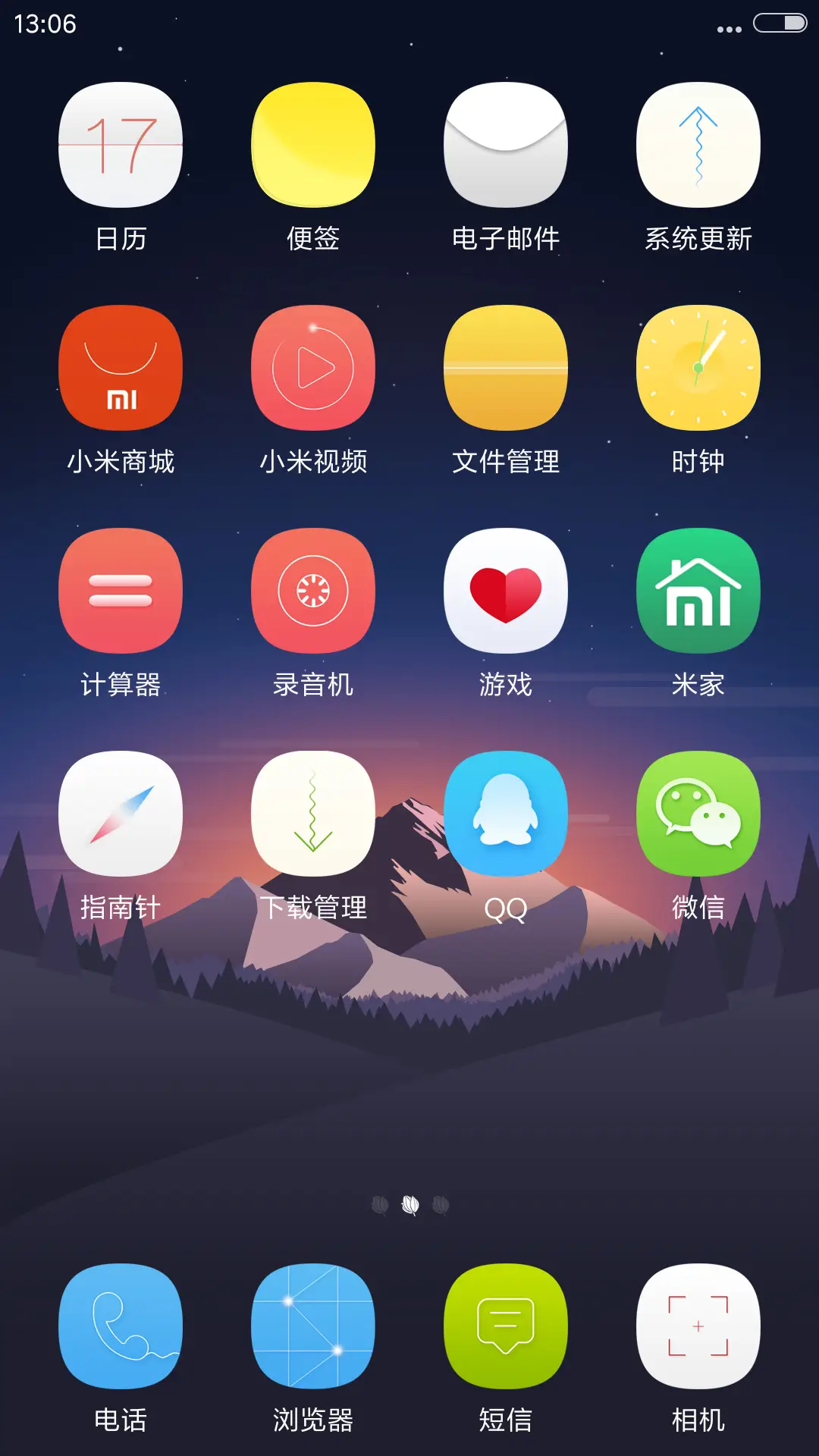Open the Email (电子邮件) app
Screen dimensions: 819x1456
(505, 146)
